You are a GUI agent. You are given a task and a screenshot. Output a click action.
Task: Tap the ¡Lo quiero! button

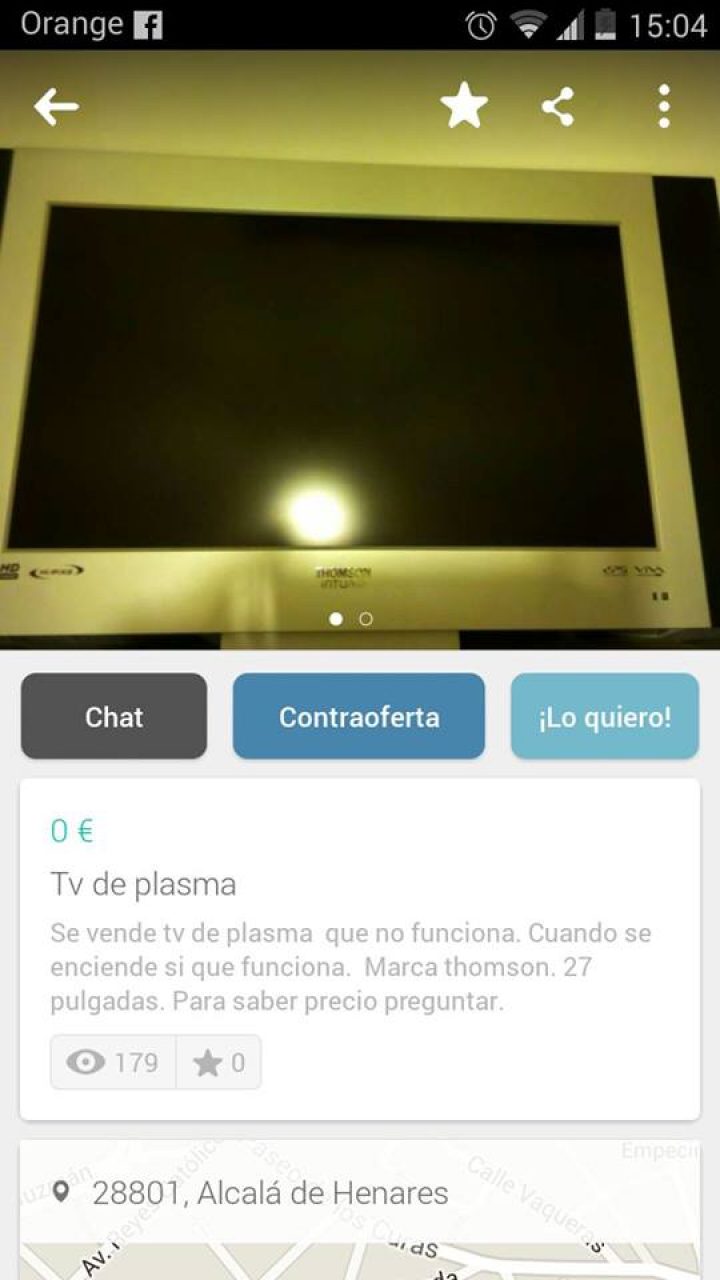coord(604,716)
